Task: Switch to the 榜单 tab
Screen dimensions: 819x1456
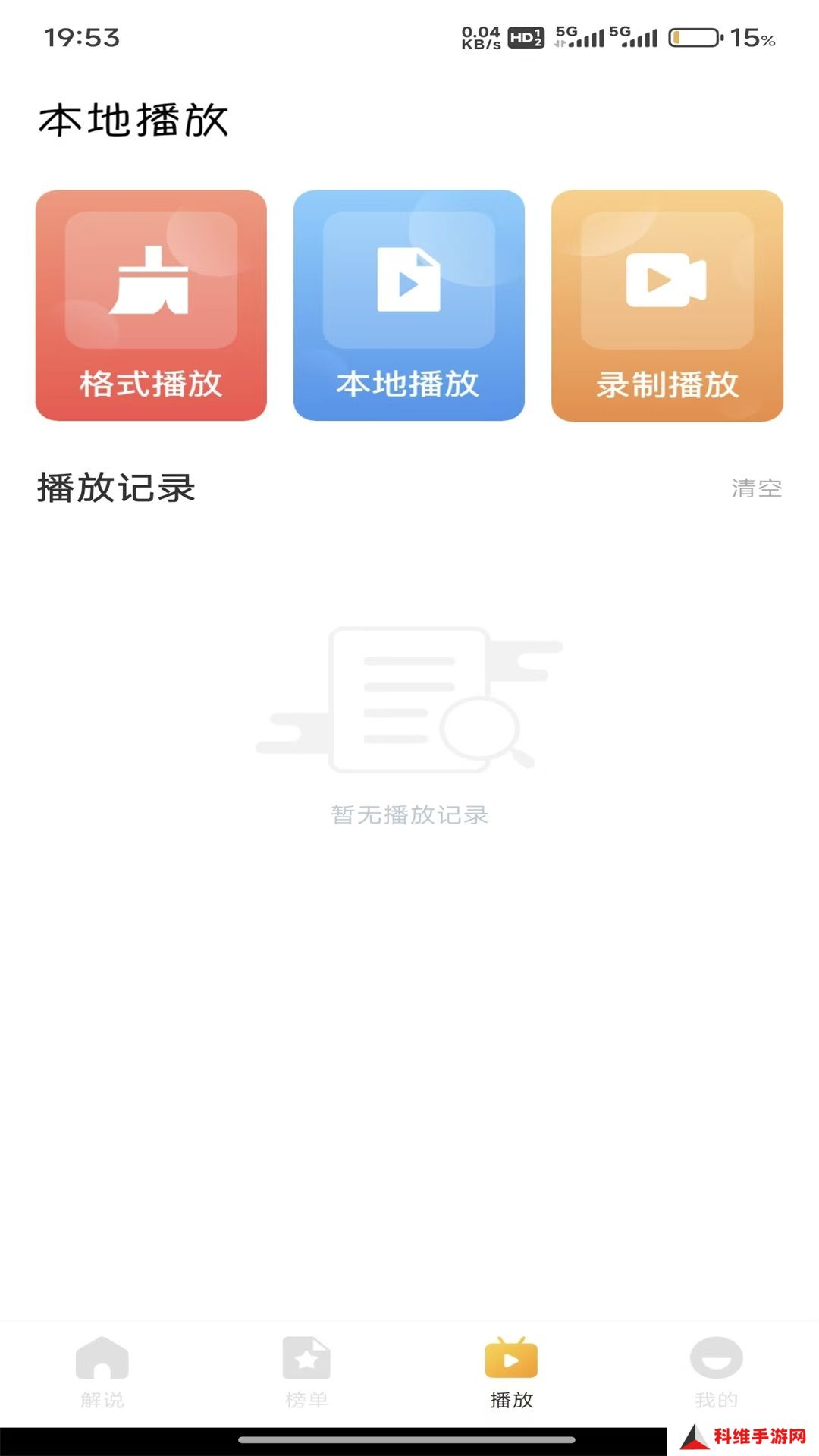Action: tap(307, 1373)
